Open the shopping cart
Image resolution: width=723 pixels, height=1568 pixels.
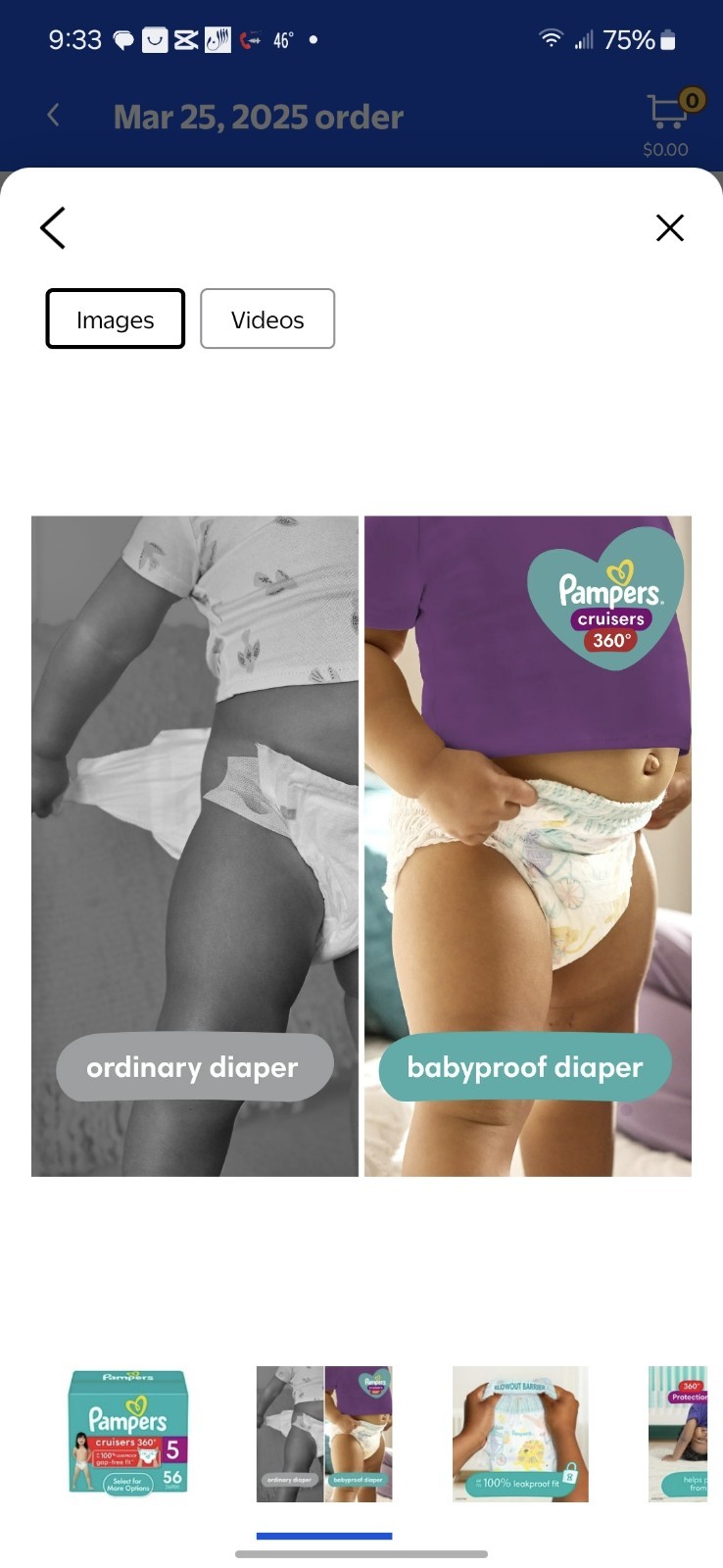coord(668,114)
